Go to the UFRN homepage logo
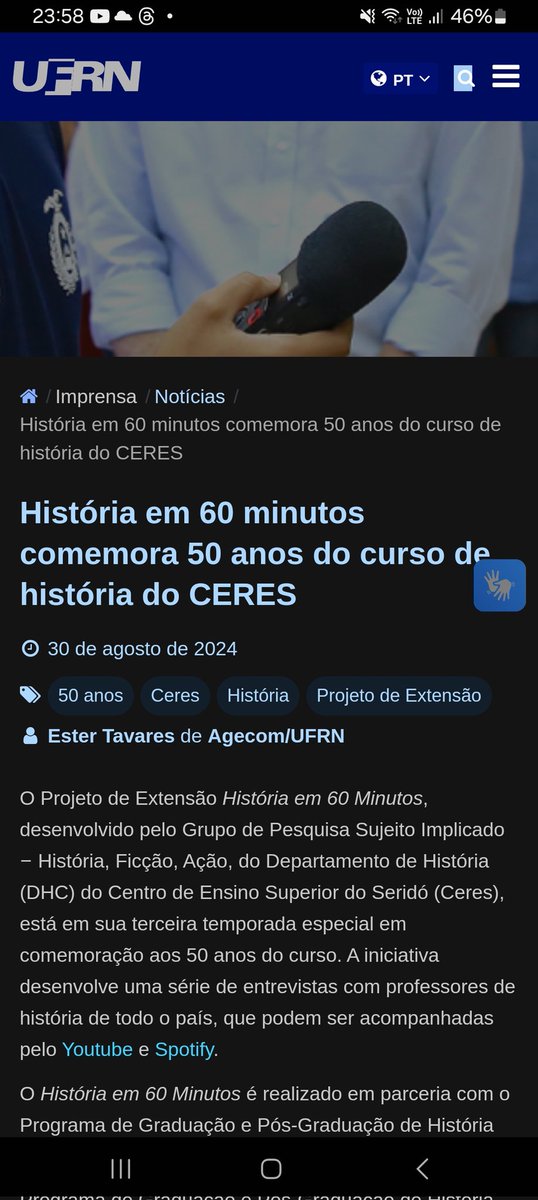This screenshot has width=538, height=1200. pyautogui.click(x=77, y=77)
